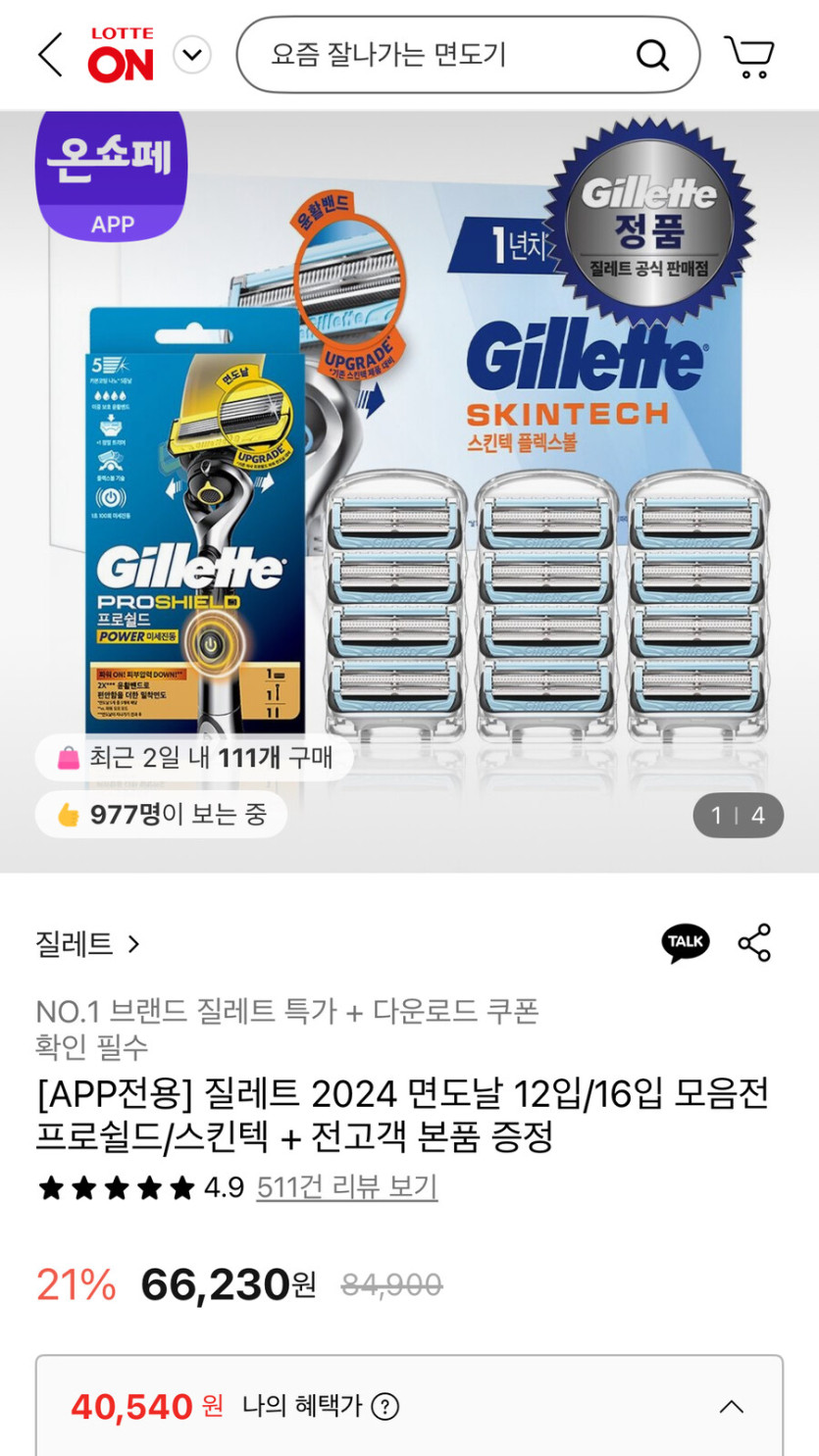
Task: Share product via KakaoTalk icon
Action: click(x=686, y=941)
